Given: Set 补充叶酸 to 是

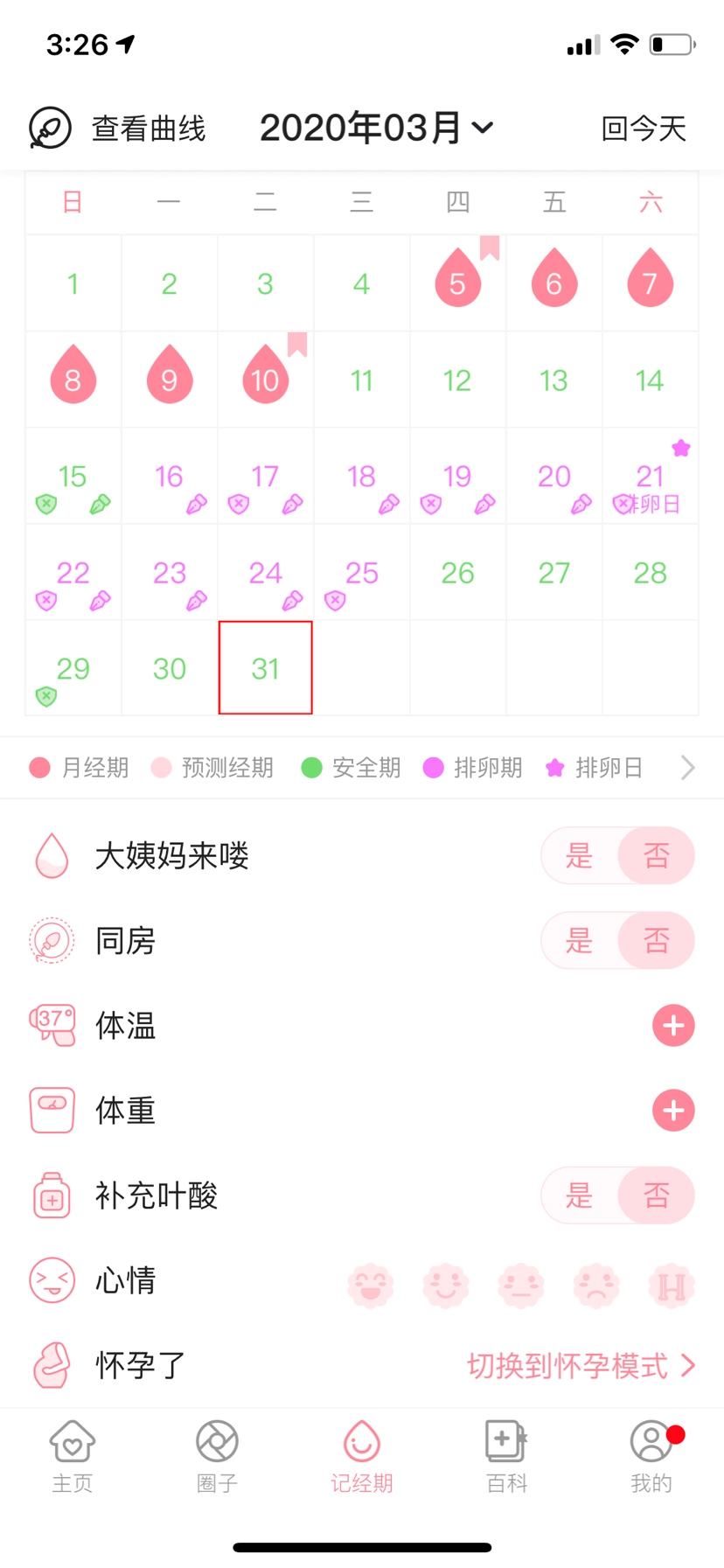Looking at the screenshot, I should coord(579,1195).
